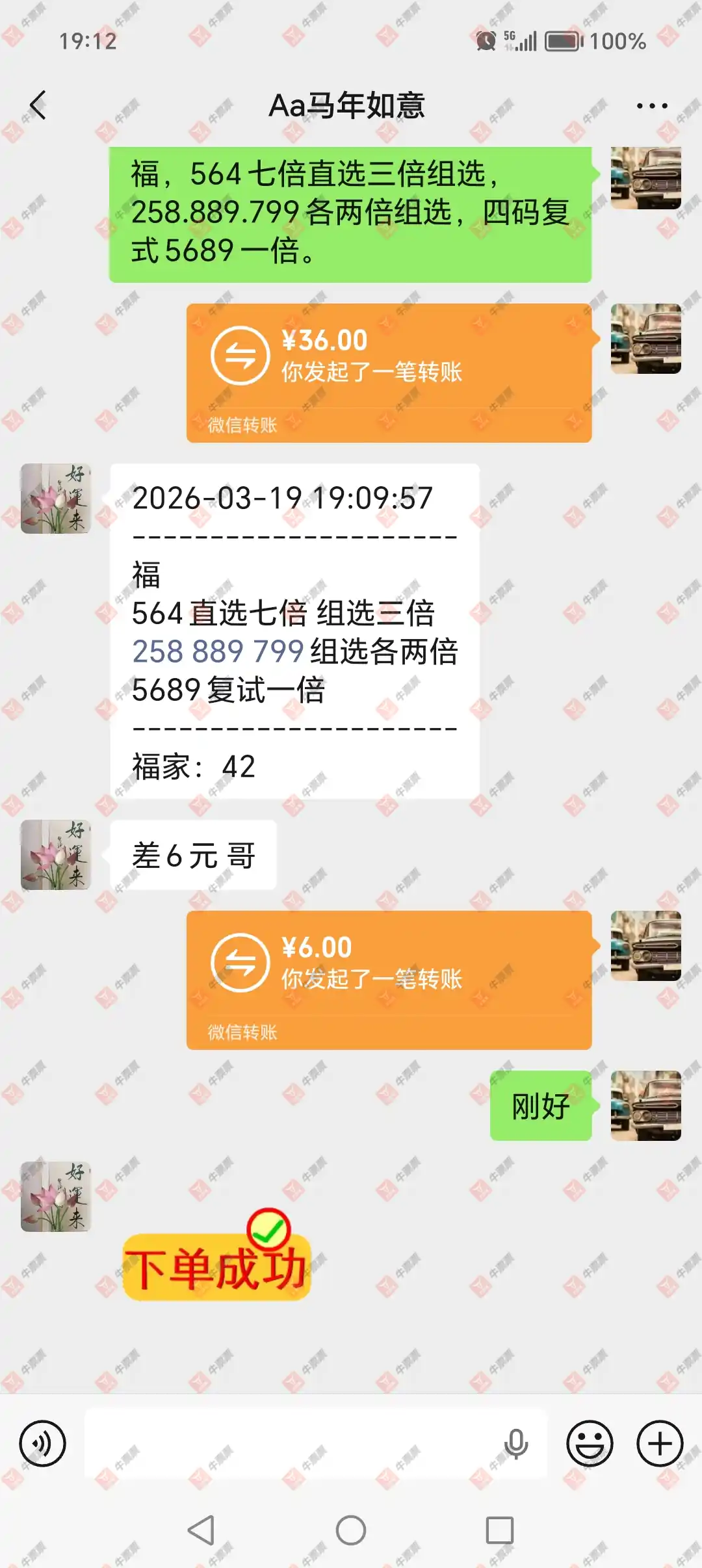Open the ¥36.00 transfer message
The height and width of the screenshot is (1568, 702).
389,372
